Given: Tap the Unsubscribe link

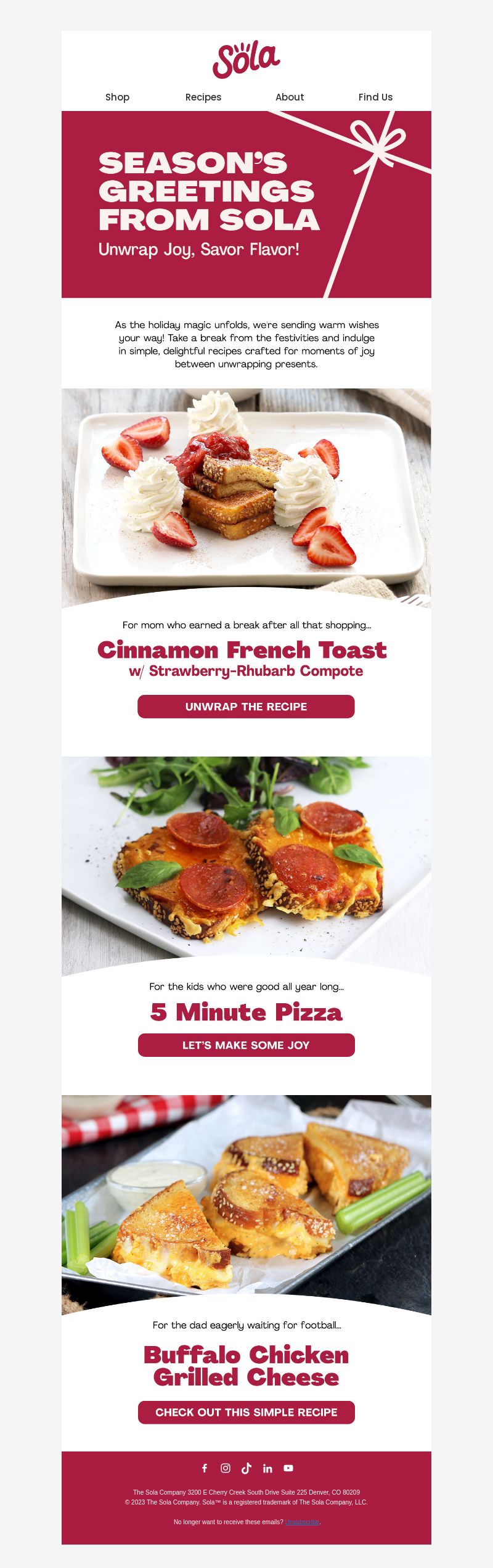Looking at the screenshot, I should click(302, 1522).
